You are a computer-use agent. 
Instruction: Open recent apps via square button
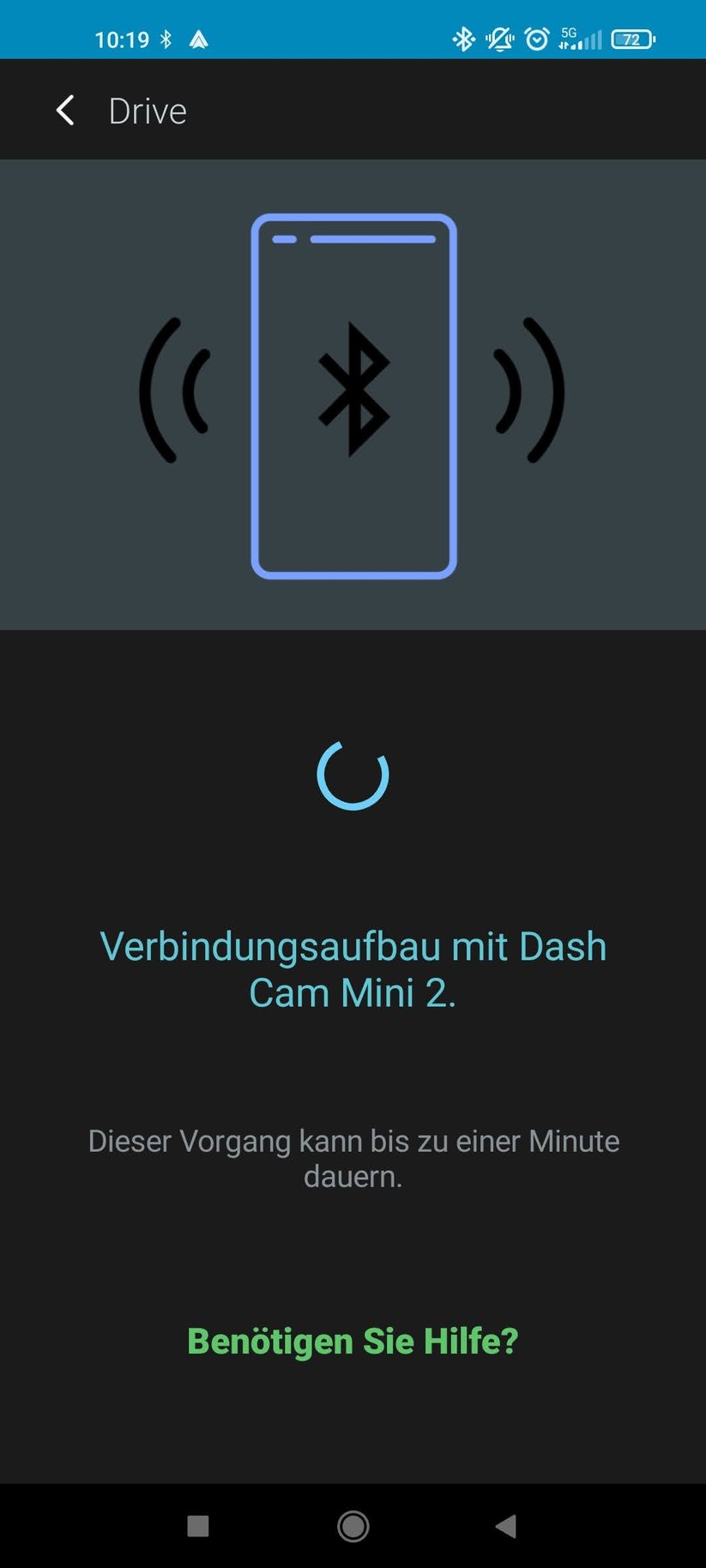coord(198,1526)
